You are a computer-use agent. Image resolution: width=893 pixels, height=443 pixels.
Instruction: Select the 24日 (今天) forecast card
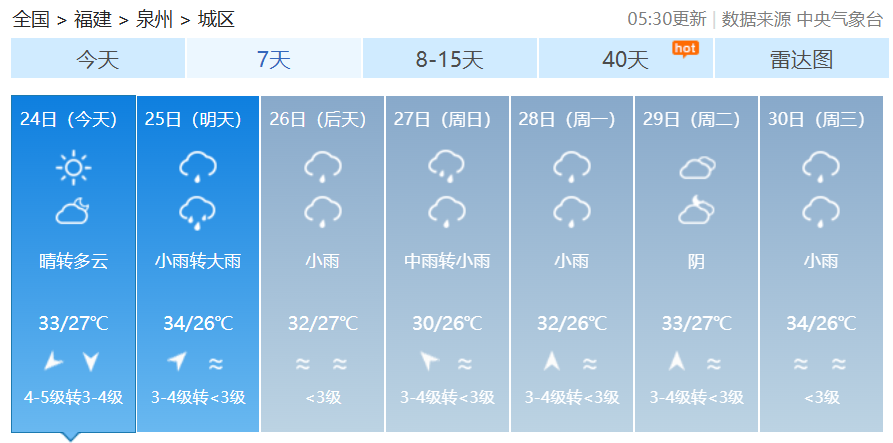pos(73,264)
